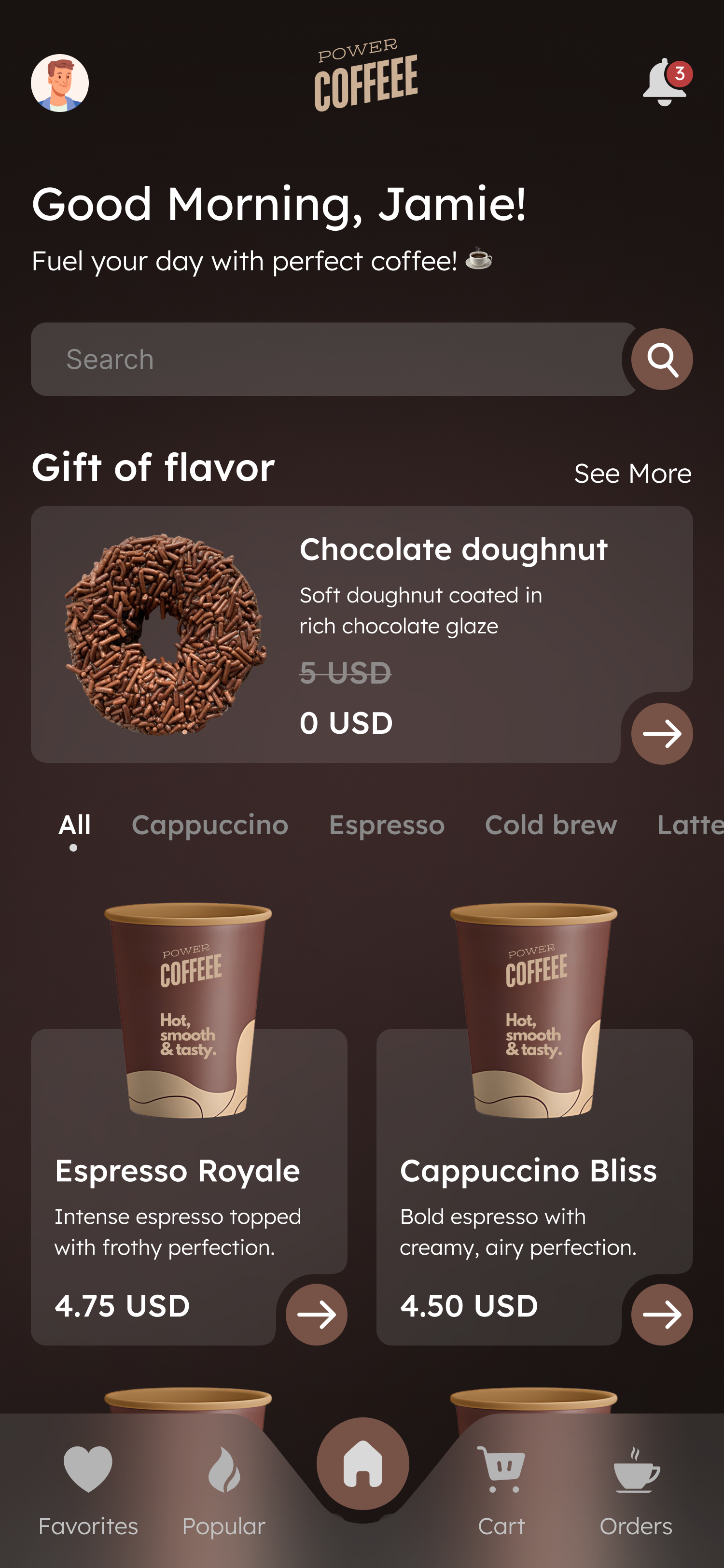Go to the Favorites tab
The image size is (724, 1568).
[88, 1490]
